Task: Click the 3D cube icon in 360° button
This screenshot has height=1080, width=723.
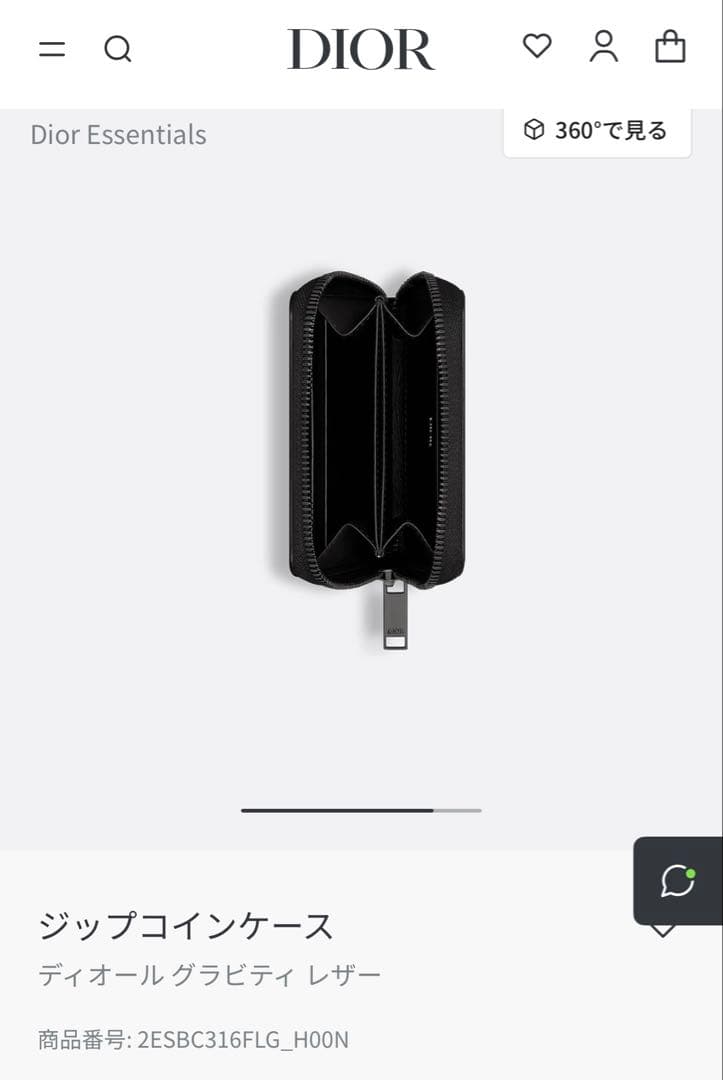Action: click(x=531, y=129)
